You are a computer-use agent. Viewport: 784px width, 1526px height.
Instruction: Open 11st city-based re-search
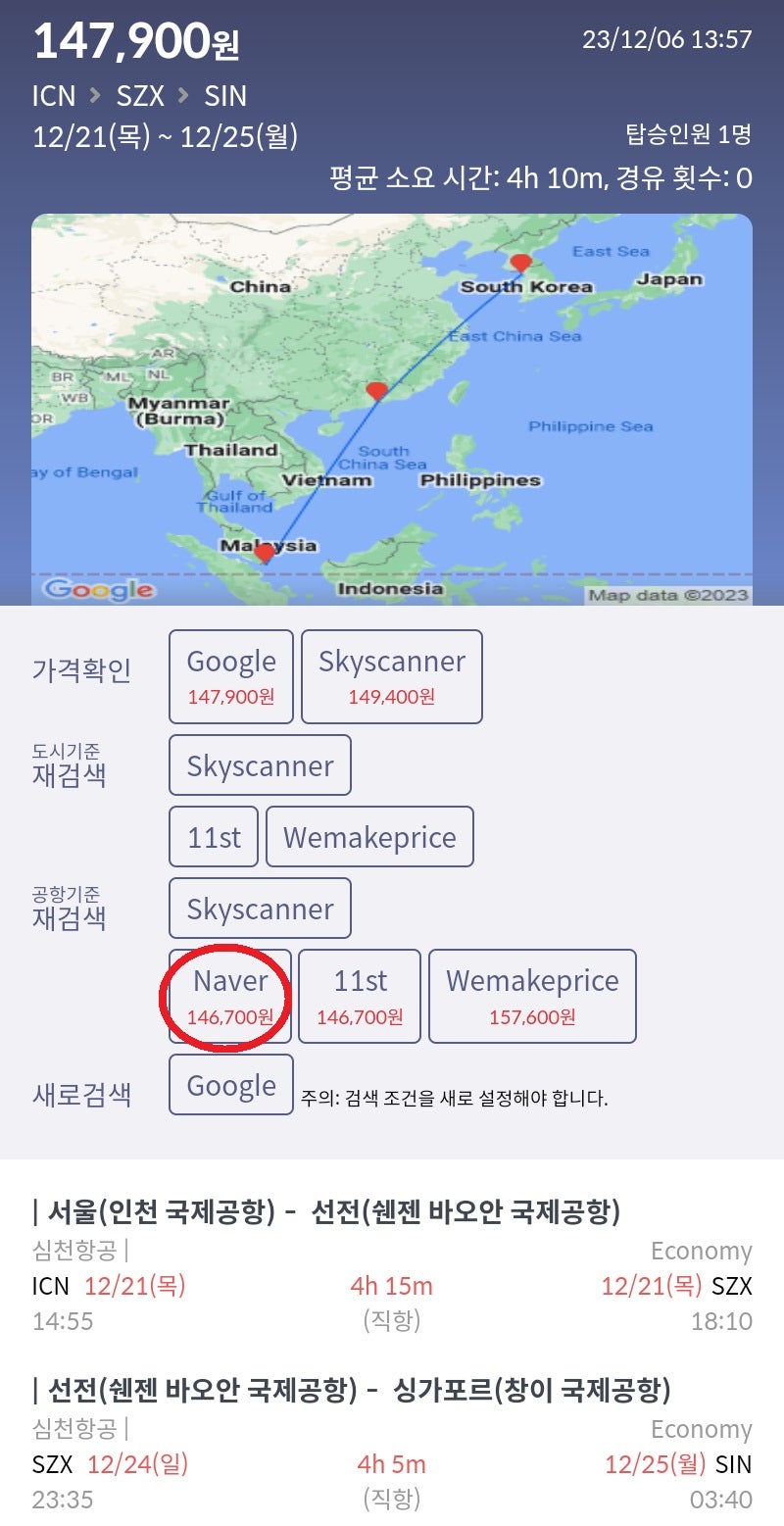(212, 836)
